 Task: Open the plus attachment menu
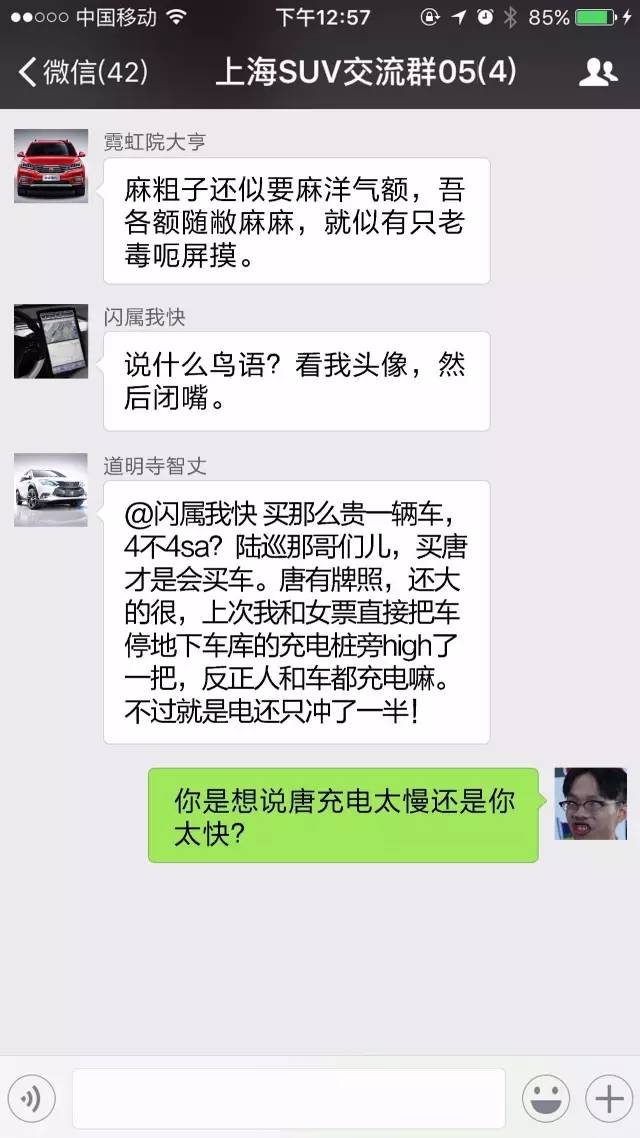[x=608, y=1099]
